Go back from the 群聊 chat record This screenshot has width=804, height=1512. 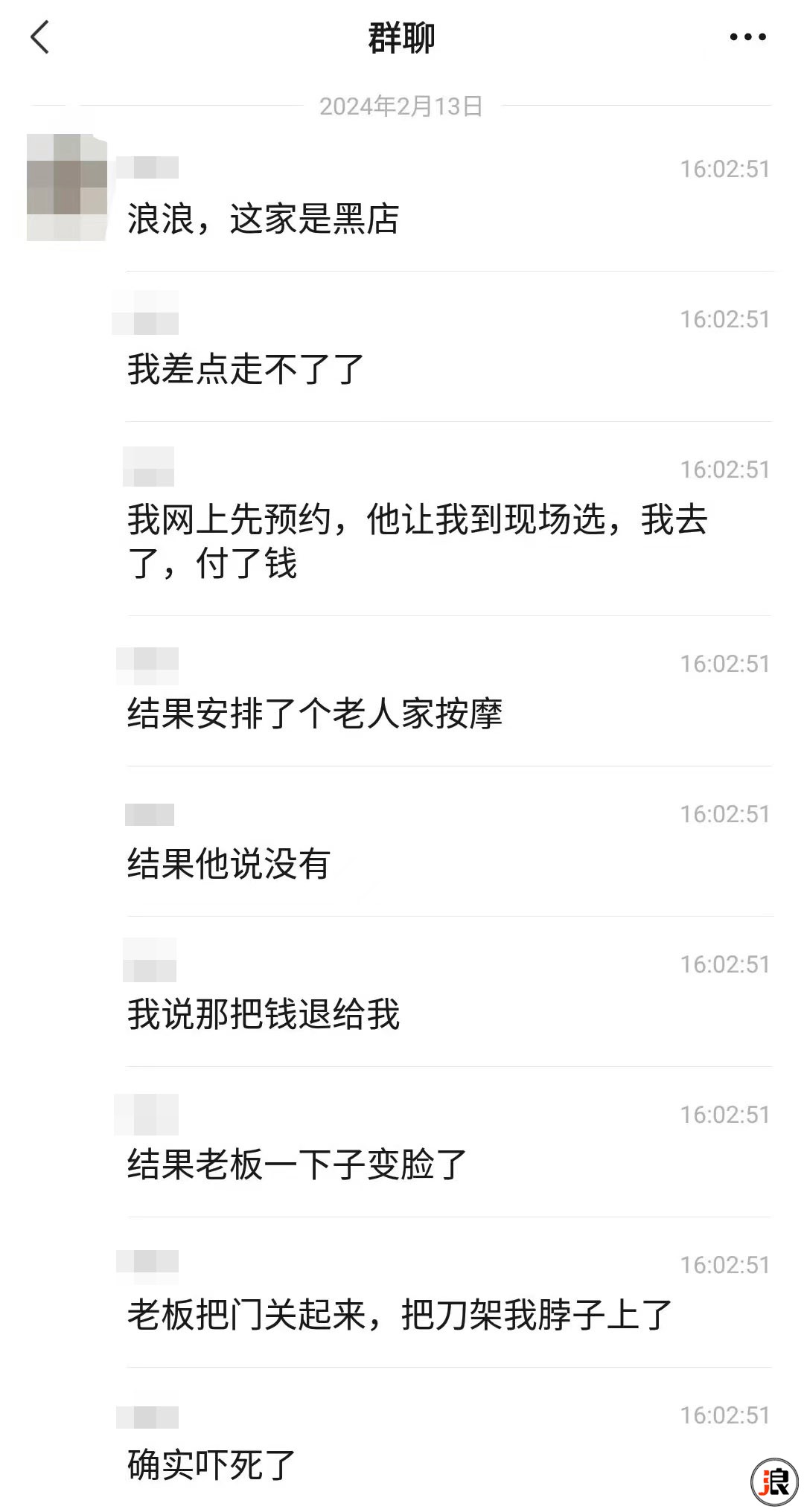40,37
